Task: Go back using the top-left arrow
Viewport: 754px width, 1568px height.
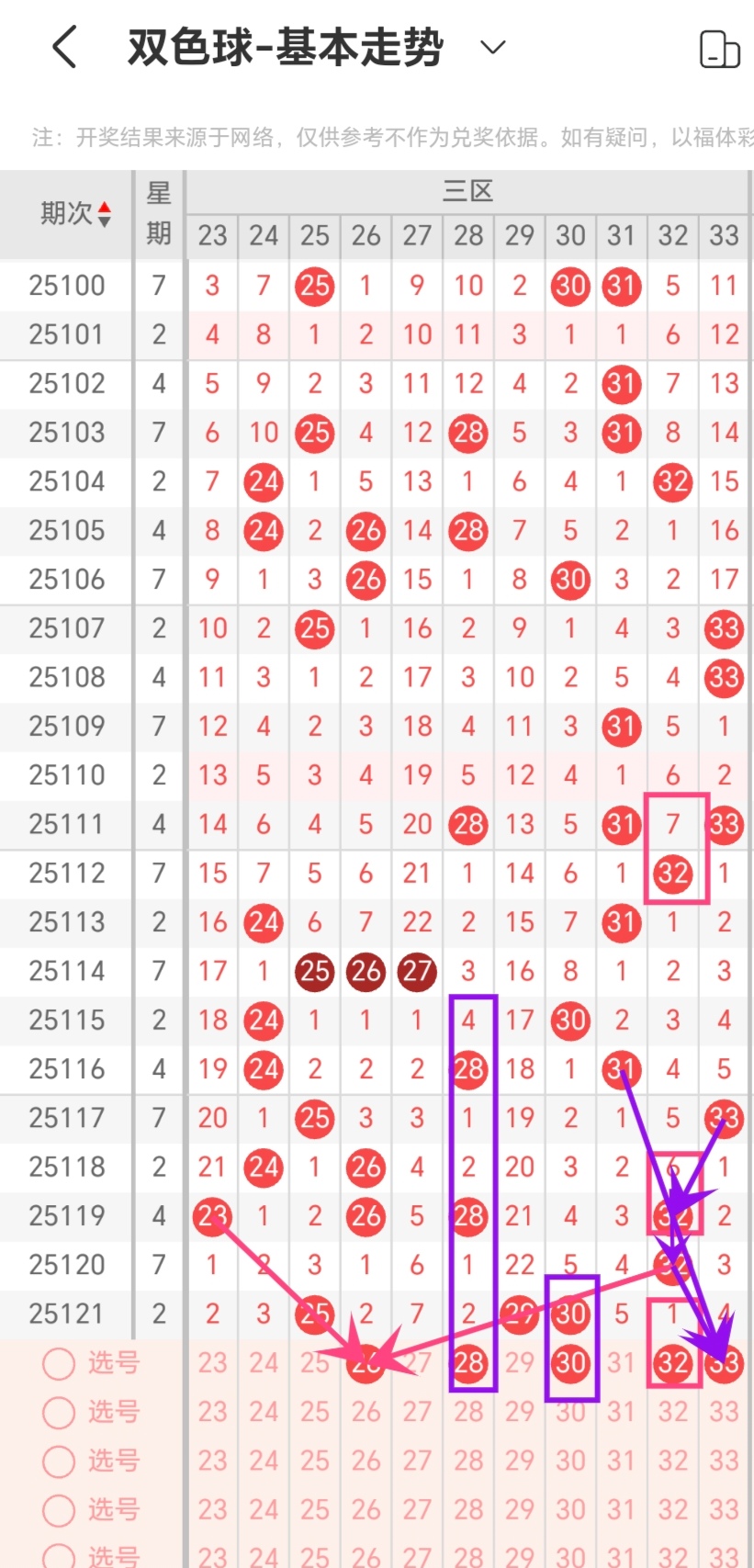Action: 64,47
